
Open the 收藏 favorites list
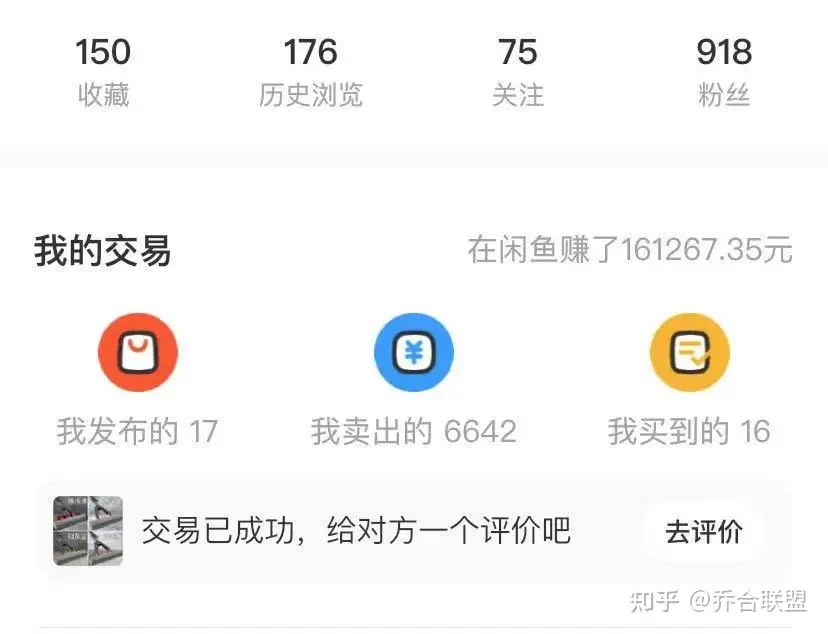click(x=103, y=72)
